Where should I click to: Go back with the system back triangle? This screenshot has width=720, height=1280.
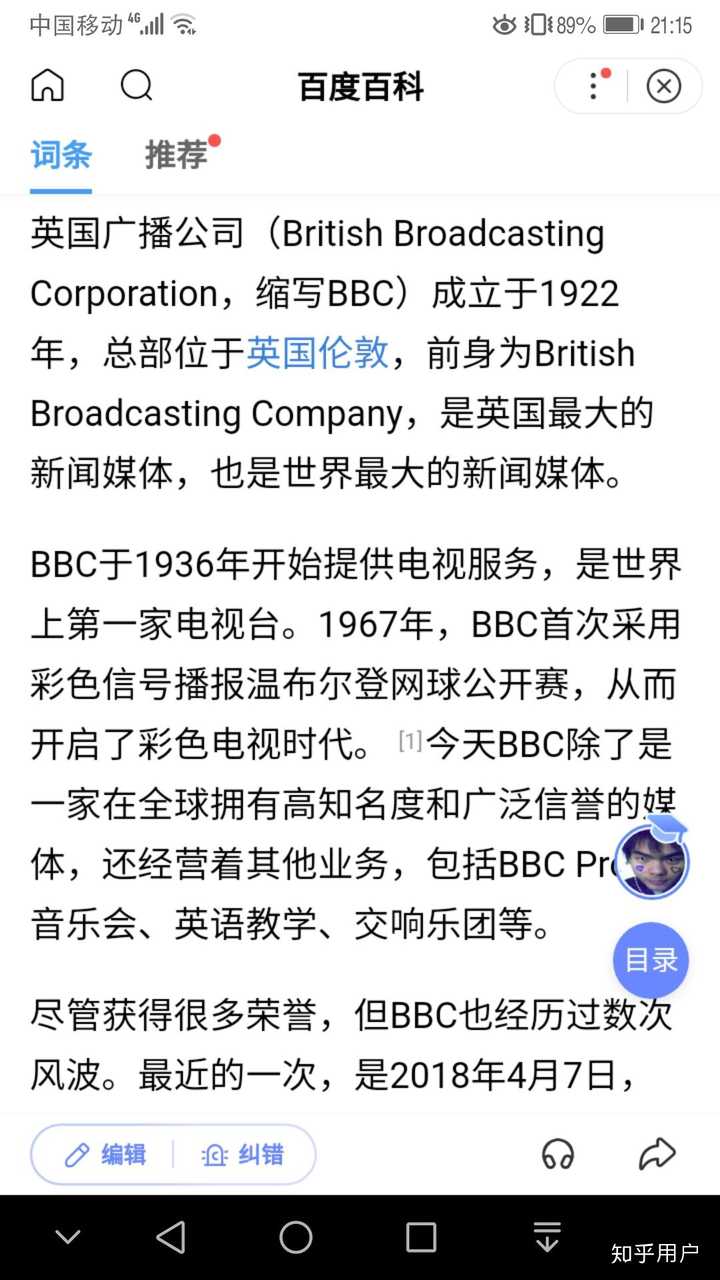click(171, 1237)
